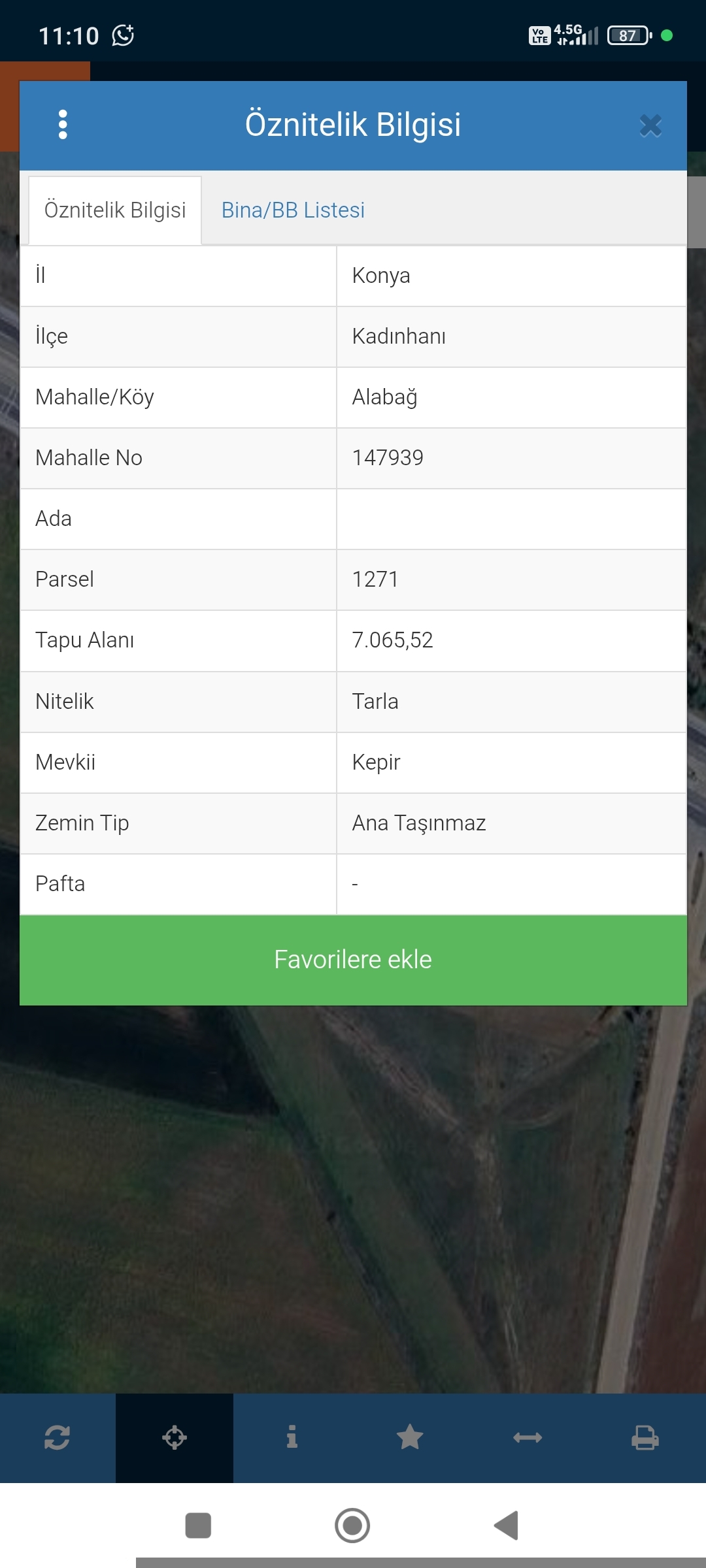
Task: Select the Öznitelik Bilgisi tab
Action: pyautogui.click(x=115, y=210)
